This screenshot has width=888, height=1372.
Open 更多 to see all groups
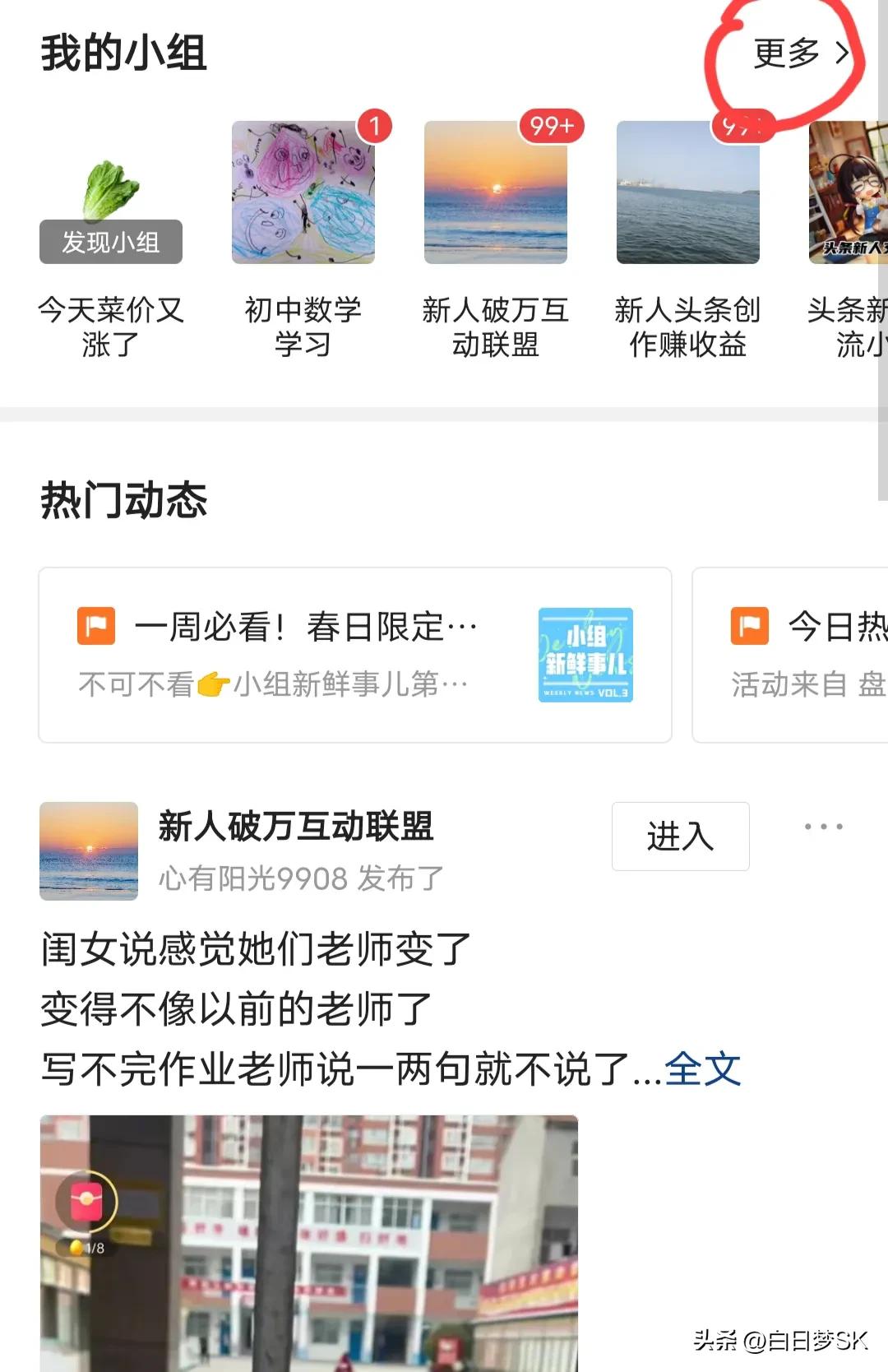coord(787,52)
